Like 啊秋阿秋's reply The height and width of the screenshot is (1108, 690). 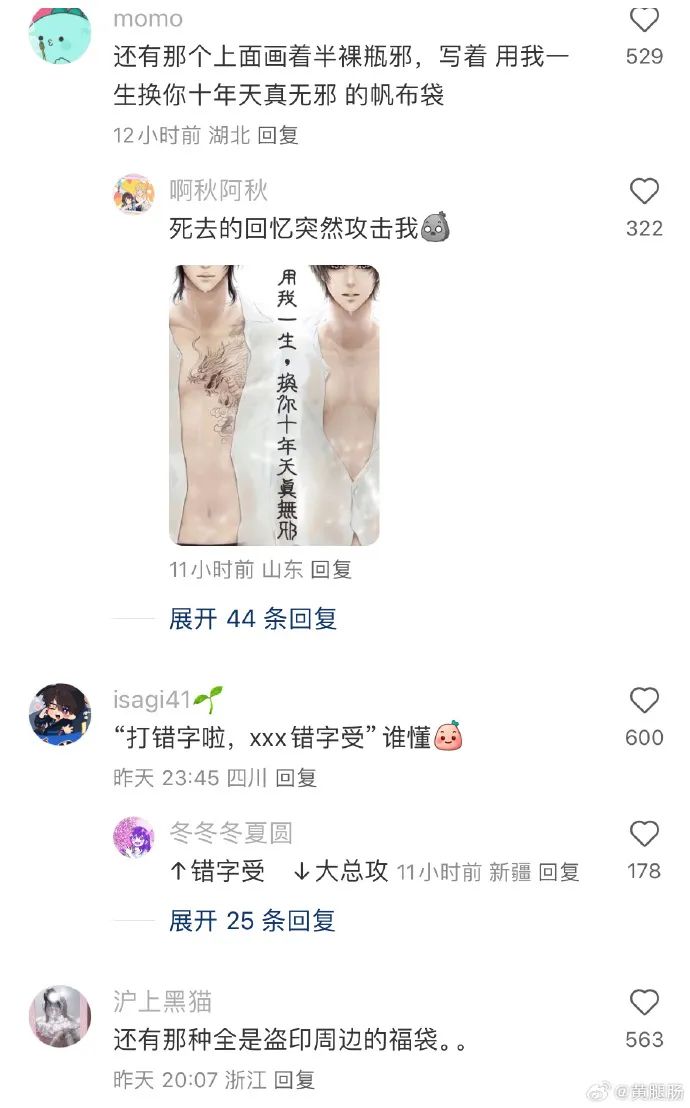(x=644, y=191)
